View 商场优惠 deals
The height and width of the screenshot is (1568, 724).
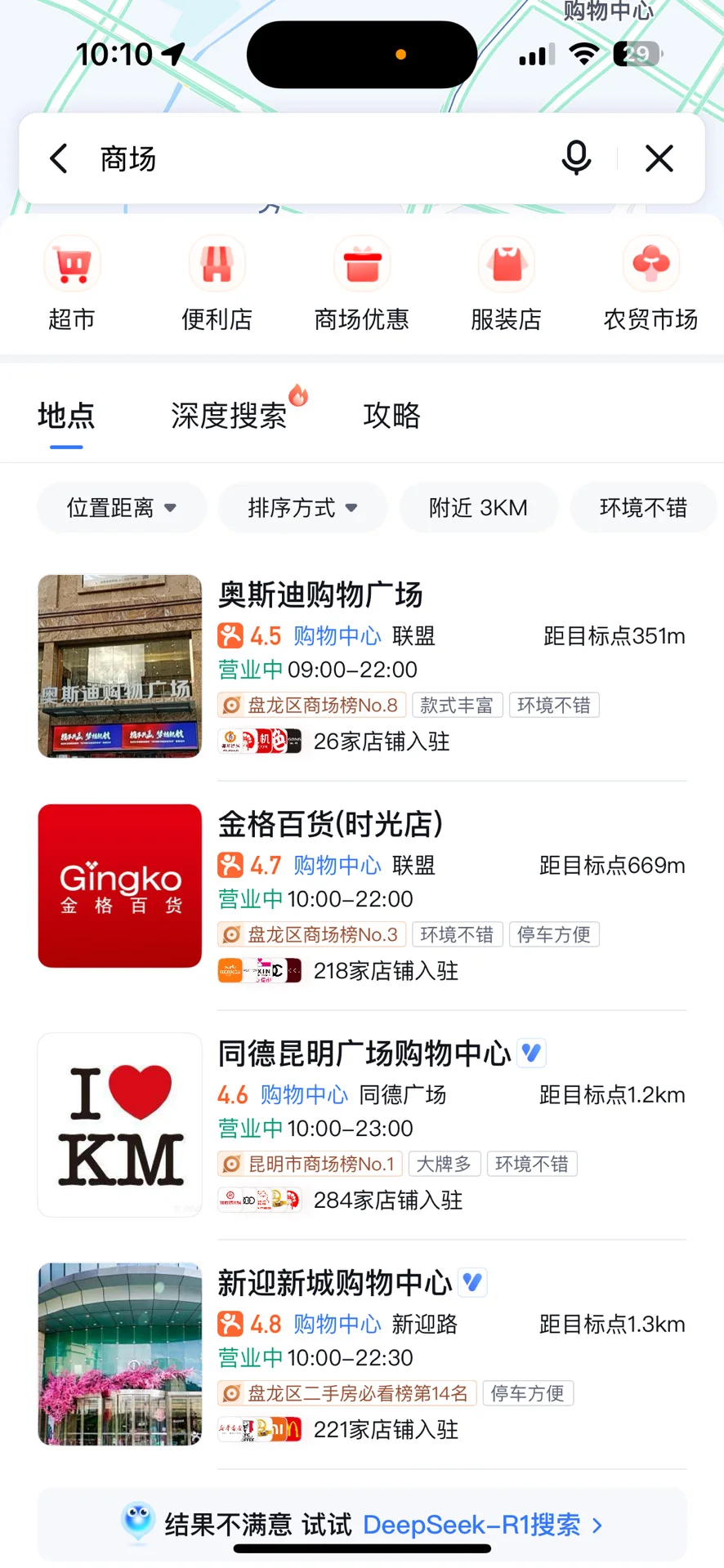(x=361, y=283)
